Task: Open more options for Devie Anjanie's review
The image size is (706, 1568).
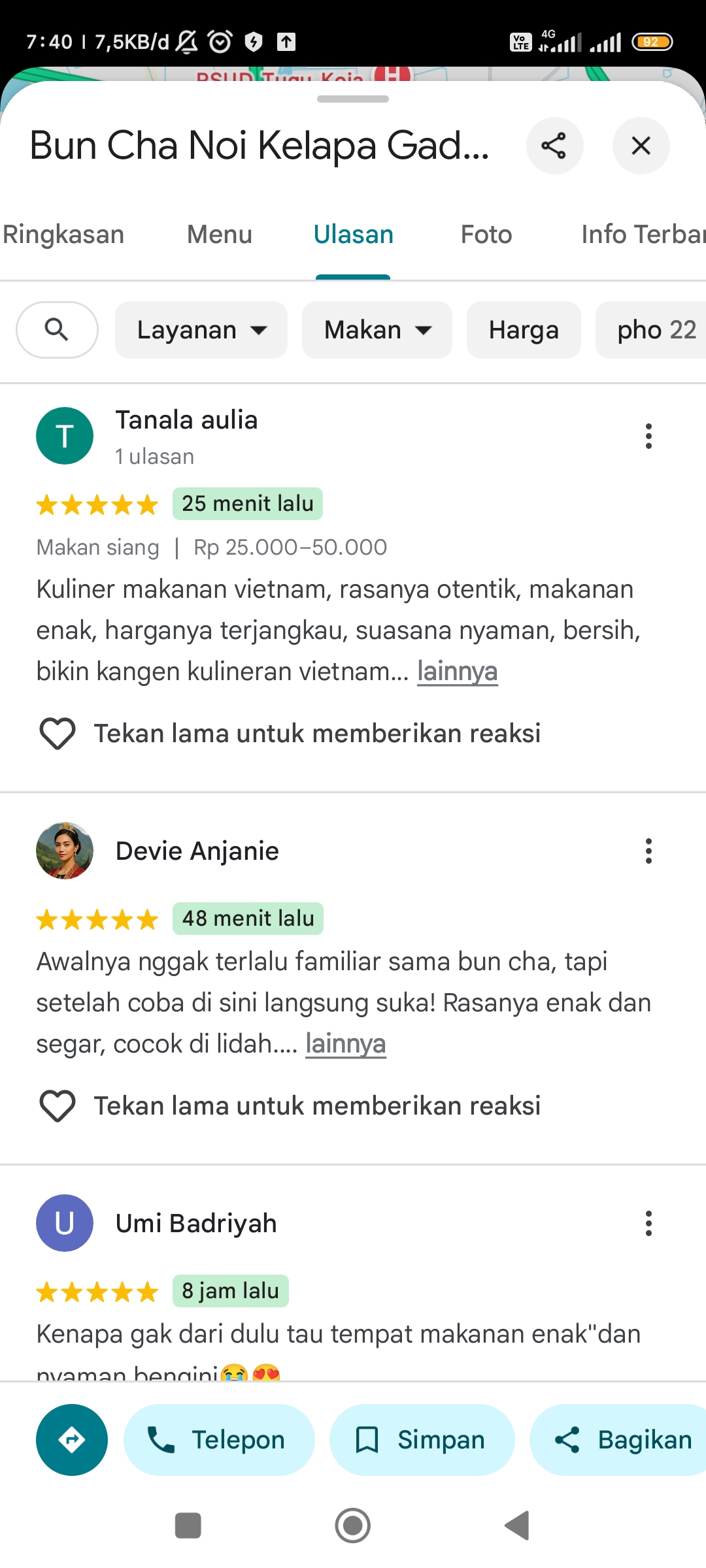Action: coord(648,851)
